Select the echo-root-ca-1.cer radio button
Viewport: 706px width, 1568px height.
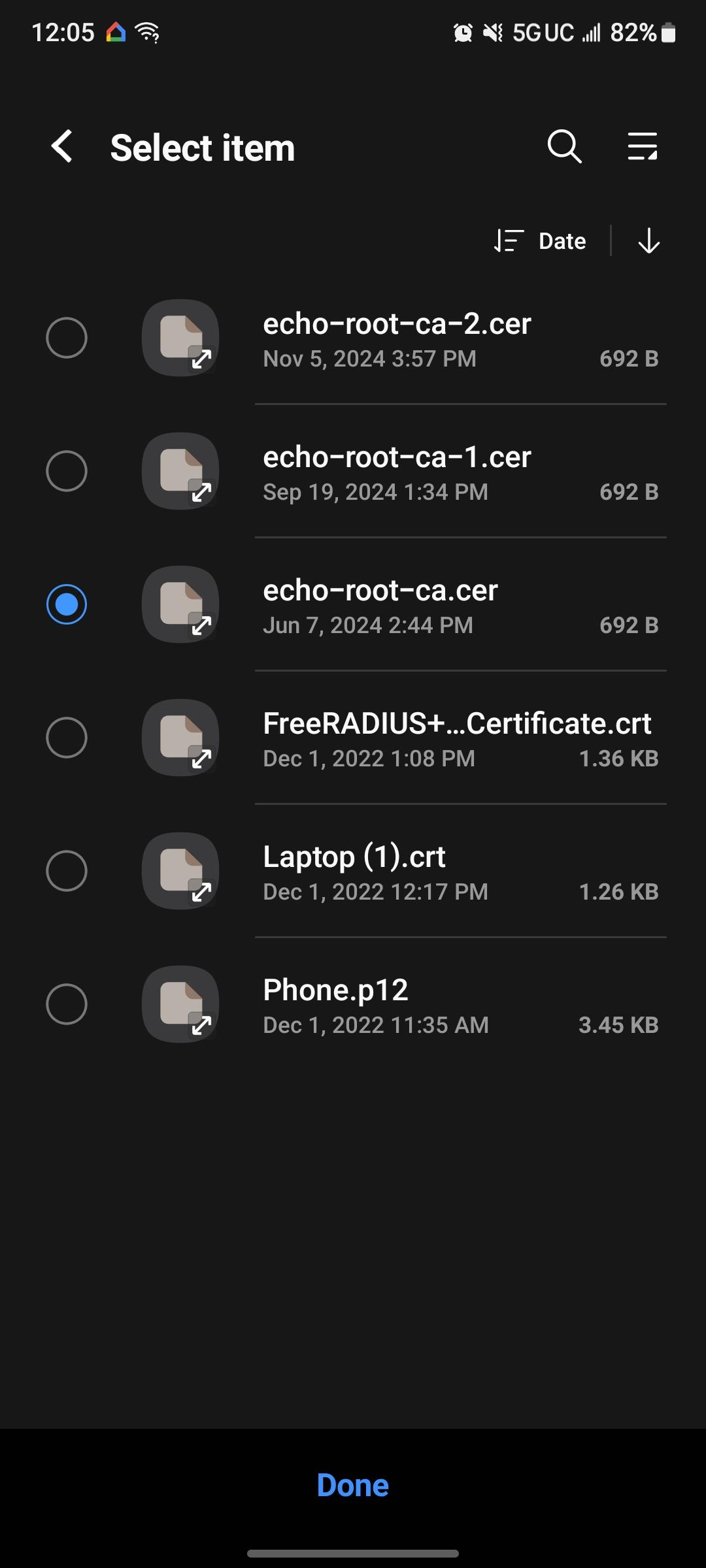pyautogui.click(x=67, y=471)
